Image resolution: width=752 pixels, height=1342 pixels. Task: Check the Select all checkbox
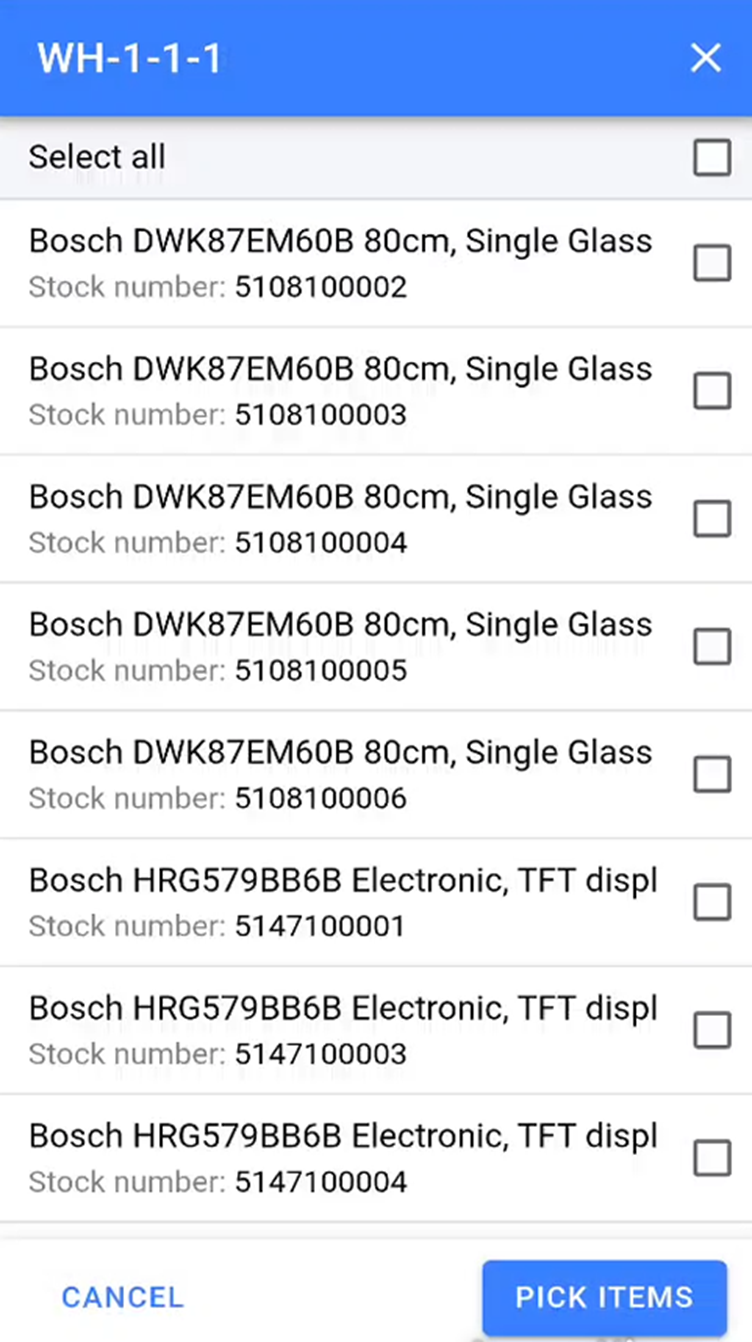click(x=712, y=157)
